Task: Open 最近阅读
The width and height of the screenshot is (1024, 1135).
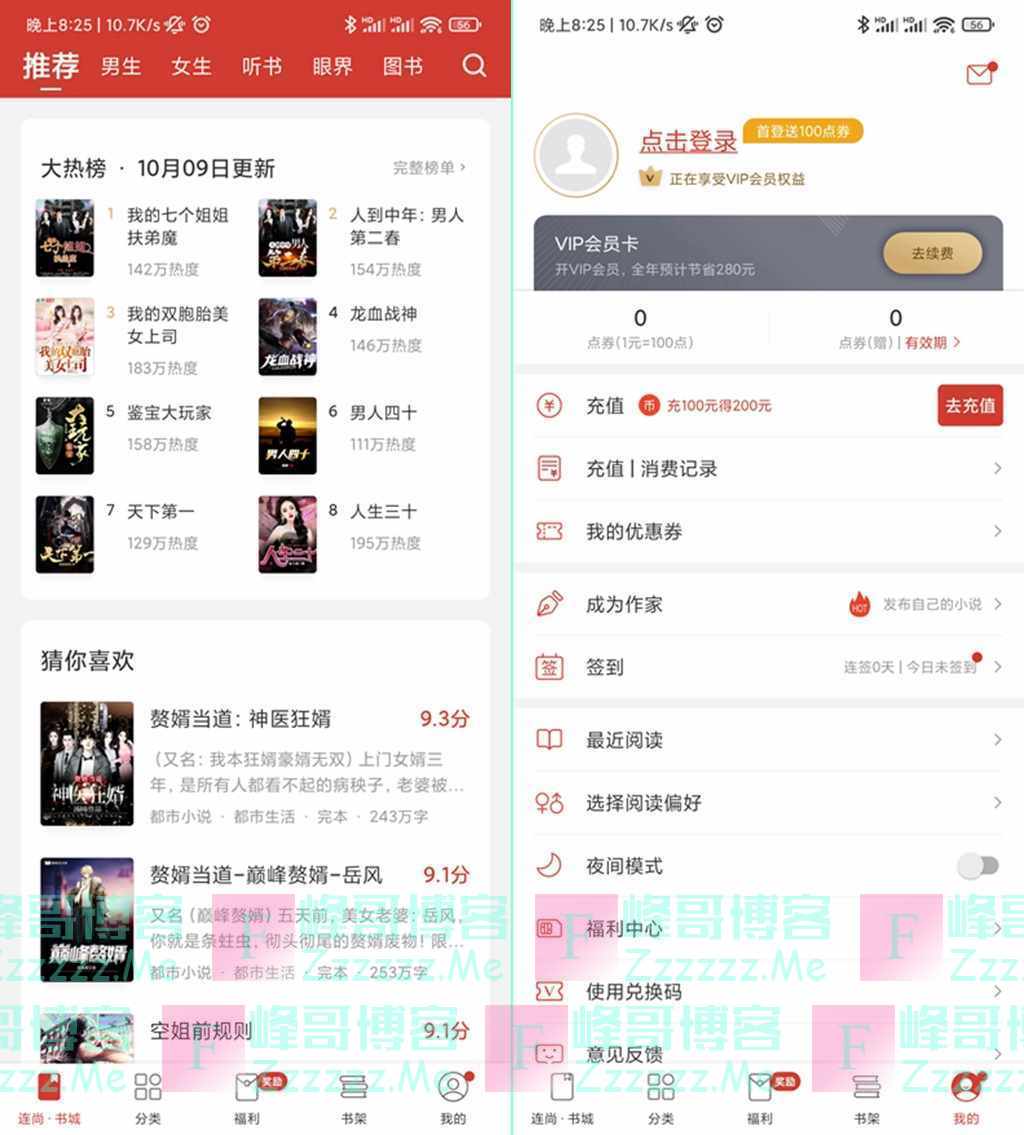Action: 765,740
